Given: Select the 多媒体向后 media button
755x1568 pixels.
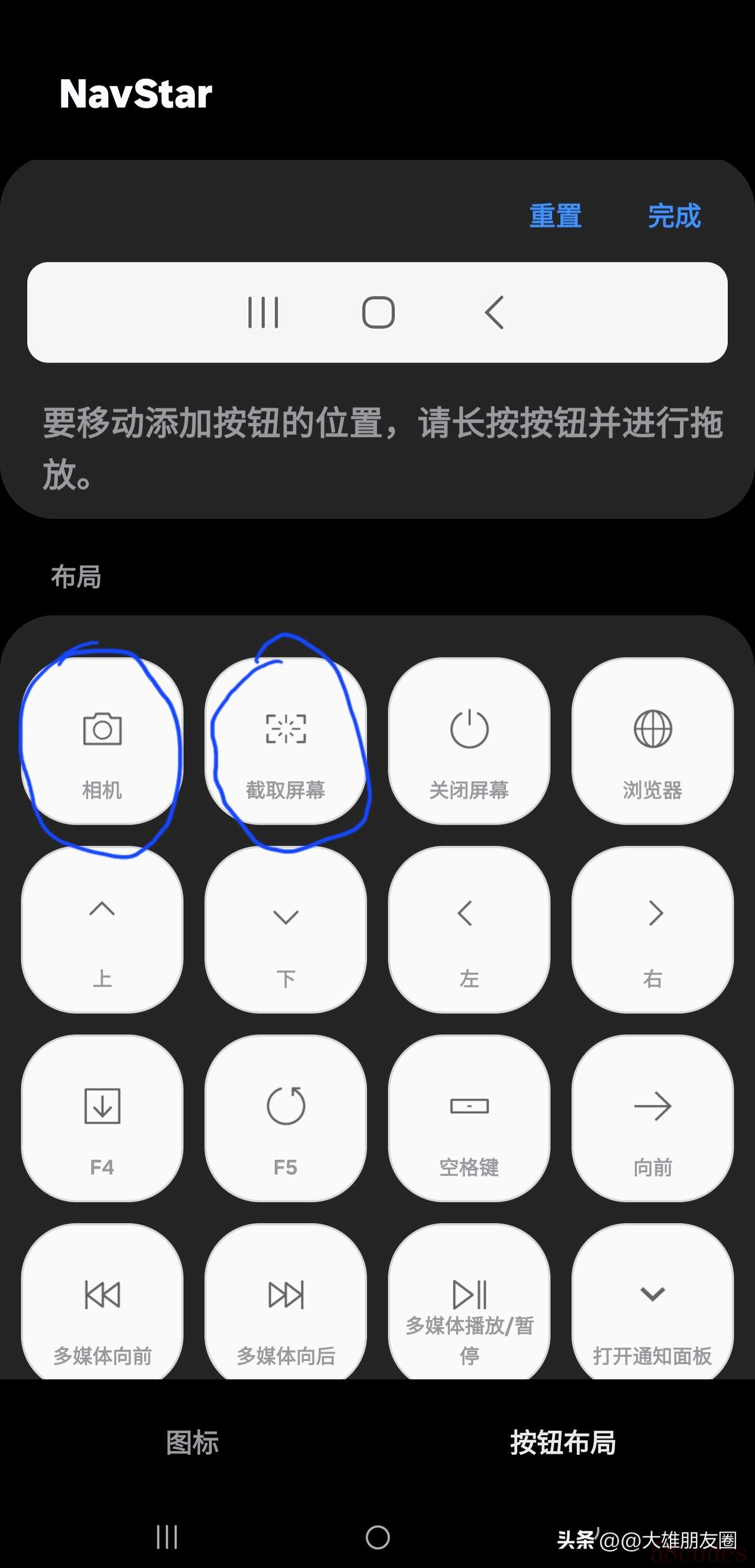Looking at the screenshot, I should 286,1304.
